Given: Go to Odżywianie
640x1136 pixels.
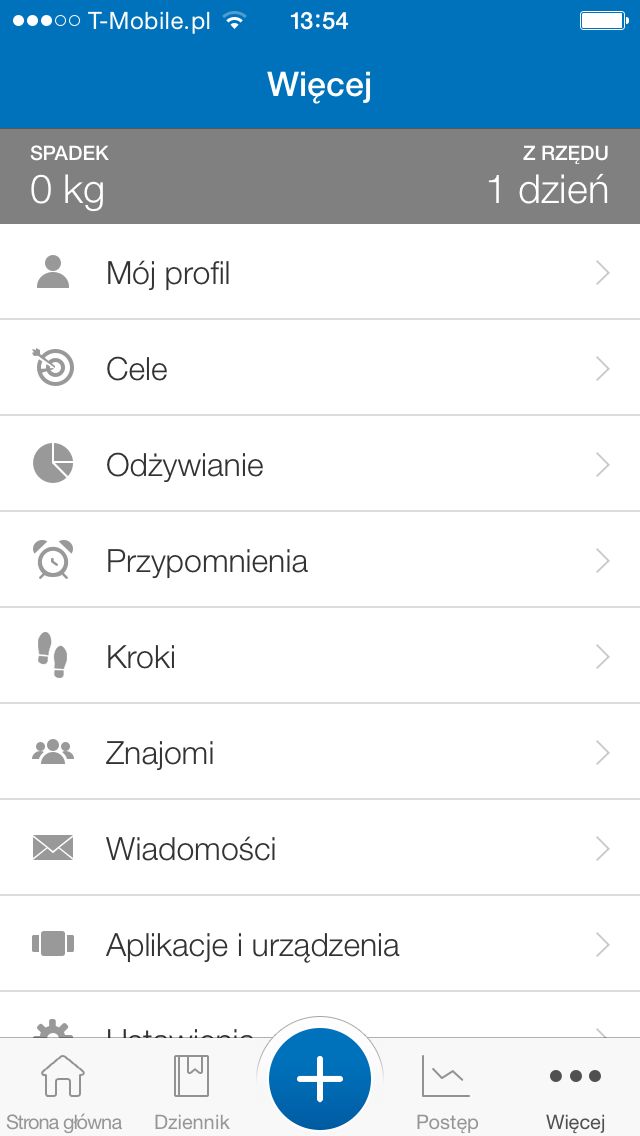Looking at the screenshot, I should click(x=320, y=464).
